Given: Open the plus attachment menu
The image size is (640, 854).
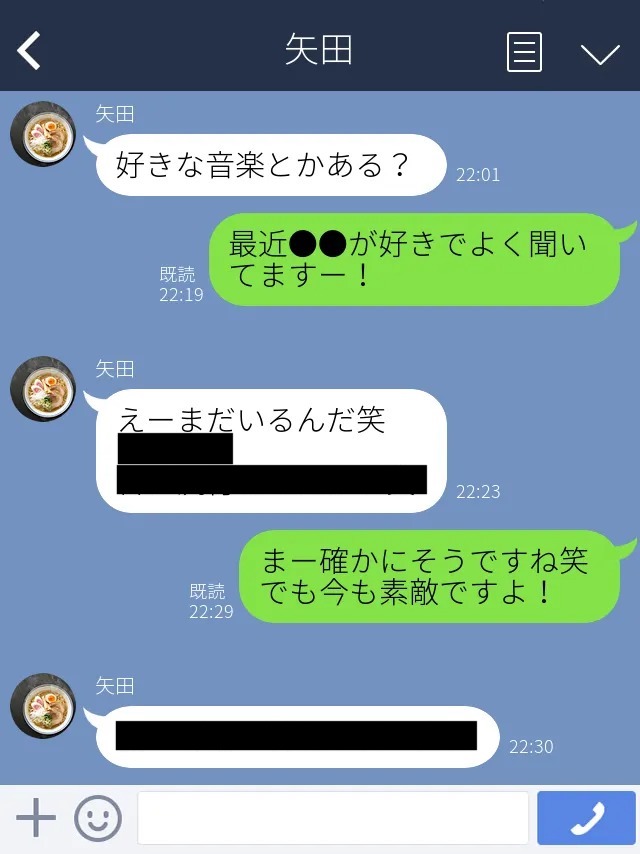Looking at the screenshot, I should pyautogui.click(x=36, y=818).
